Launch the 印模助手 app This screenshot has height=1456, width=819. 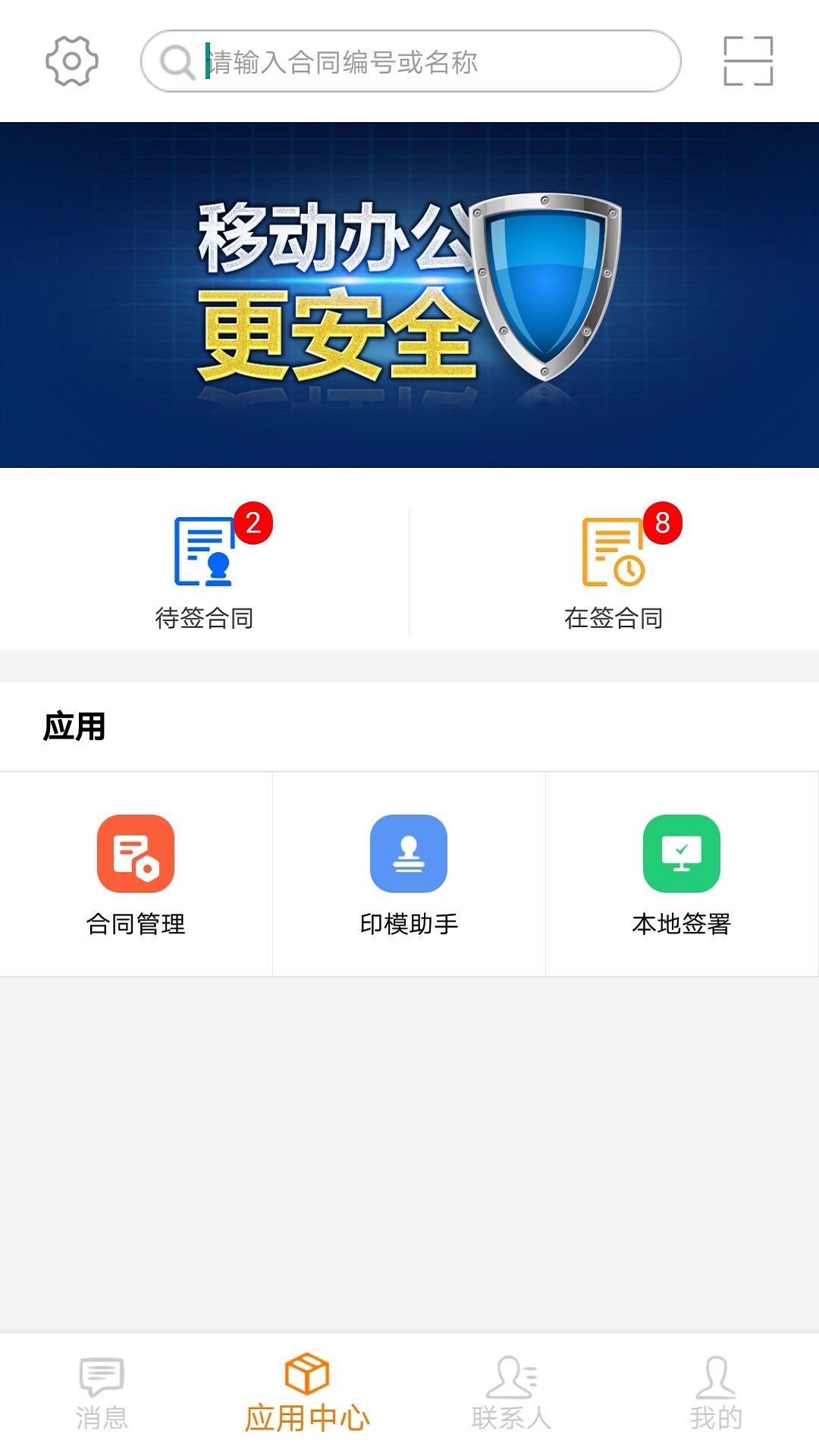click(x=409, y=874)
